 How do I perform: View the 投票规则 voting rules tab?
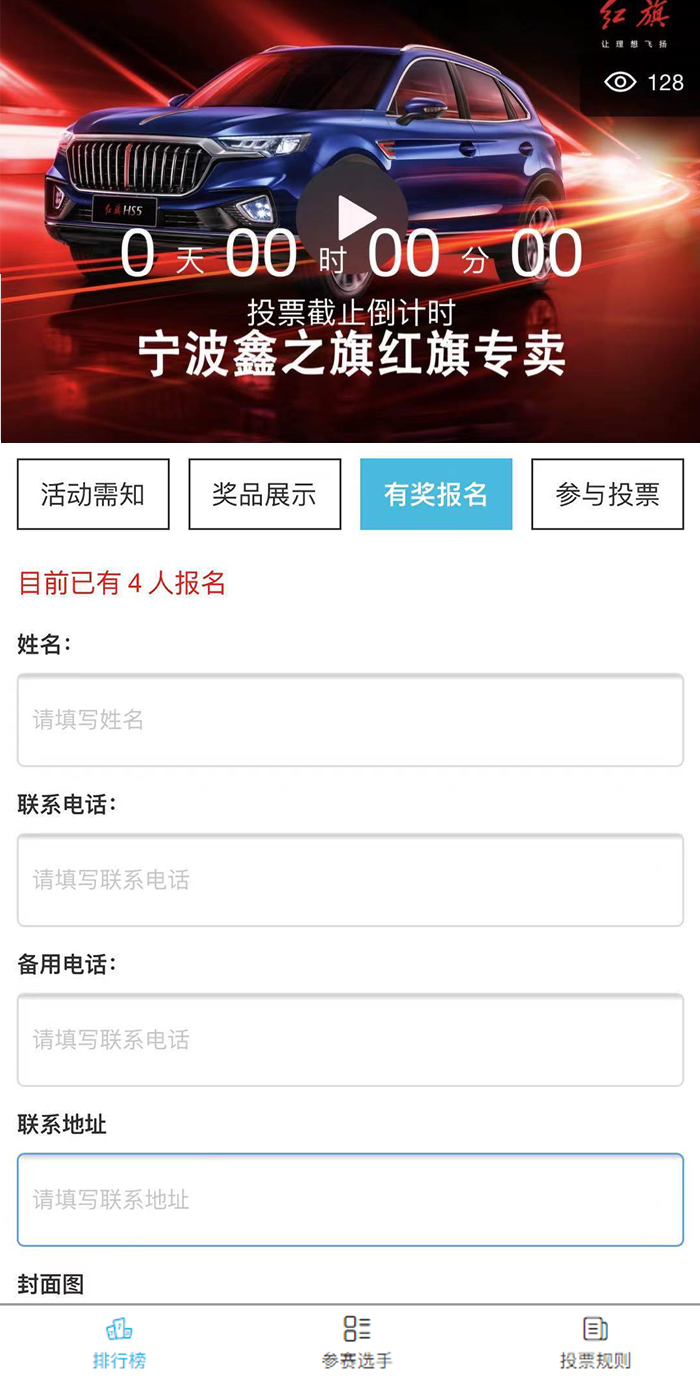click(x=595, y=1343)
